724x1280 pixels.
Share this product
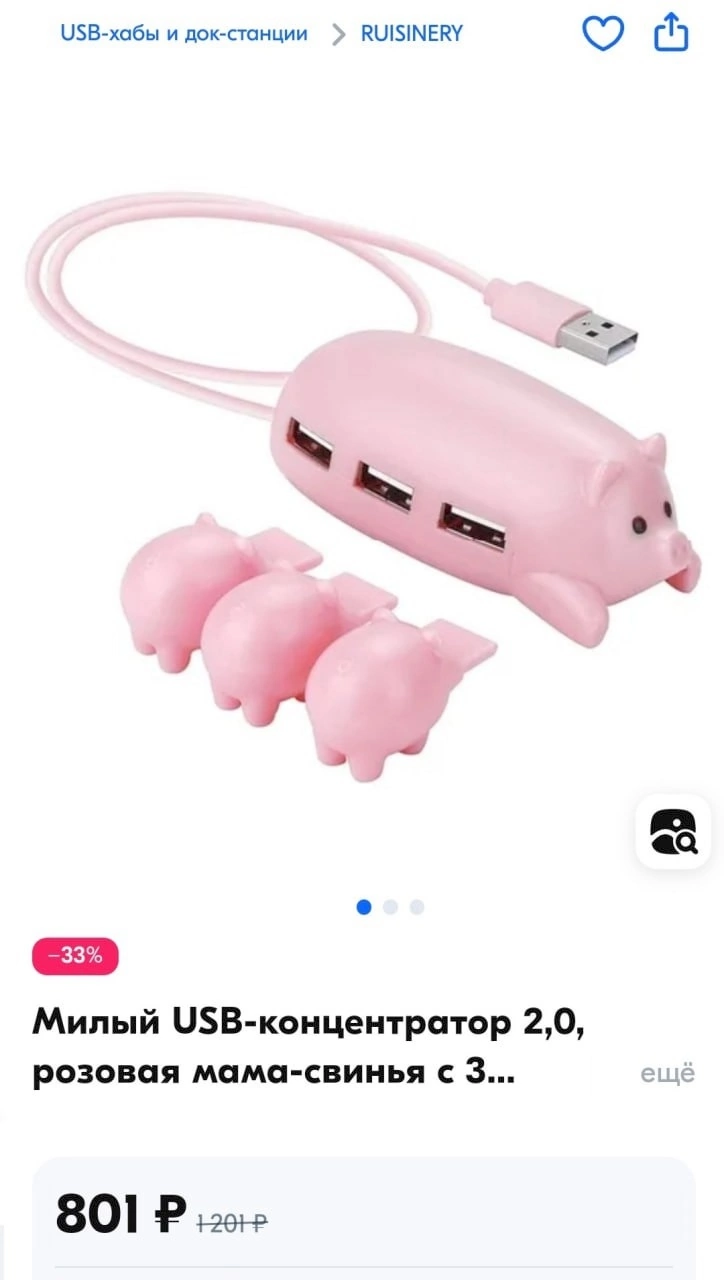click(x=672, y=32)
